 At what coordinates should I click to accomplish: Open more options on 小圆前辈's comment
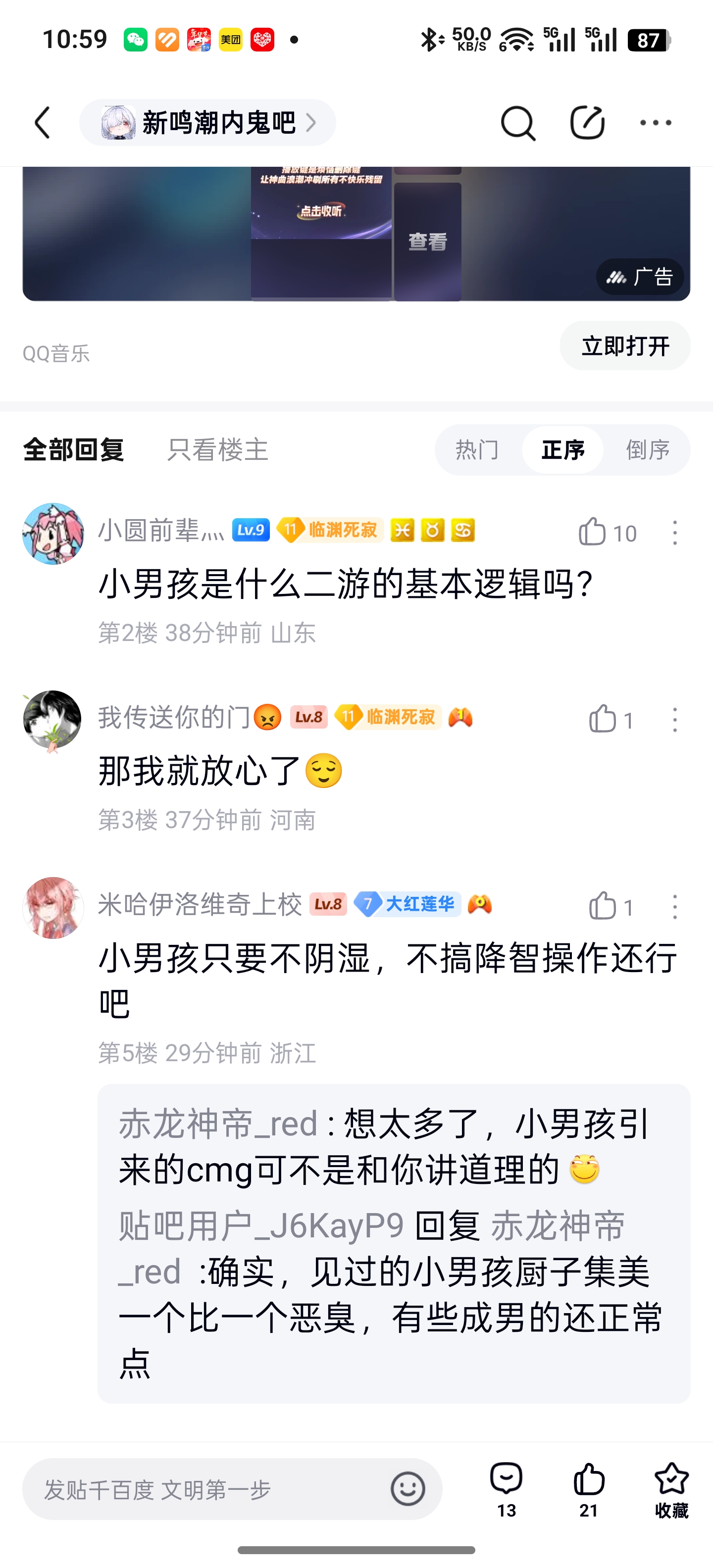click(x=675, y=533)
